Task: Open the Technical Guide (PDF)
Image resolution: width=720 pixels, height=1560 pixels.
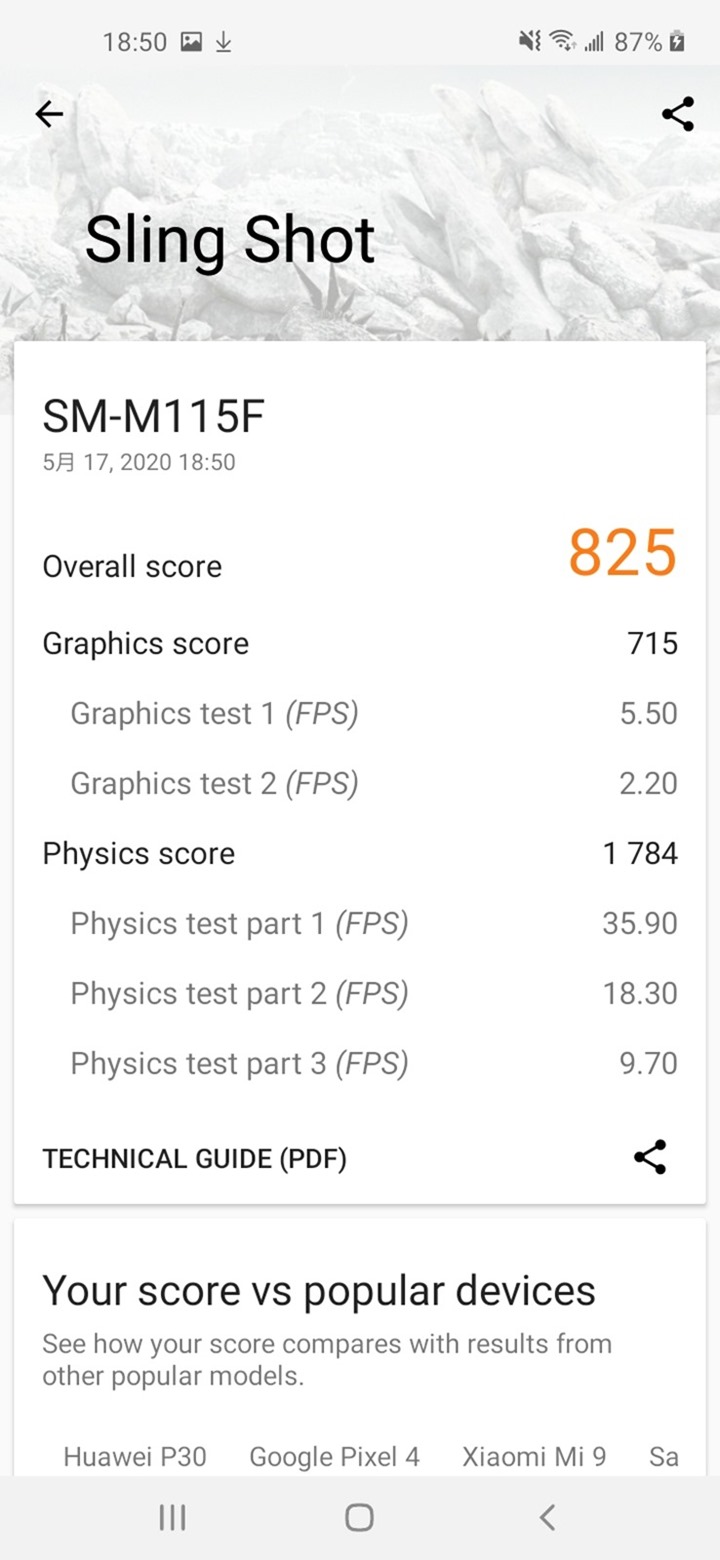Action: [194, 1159]
